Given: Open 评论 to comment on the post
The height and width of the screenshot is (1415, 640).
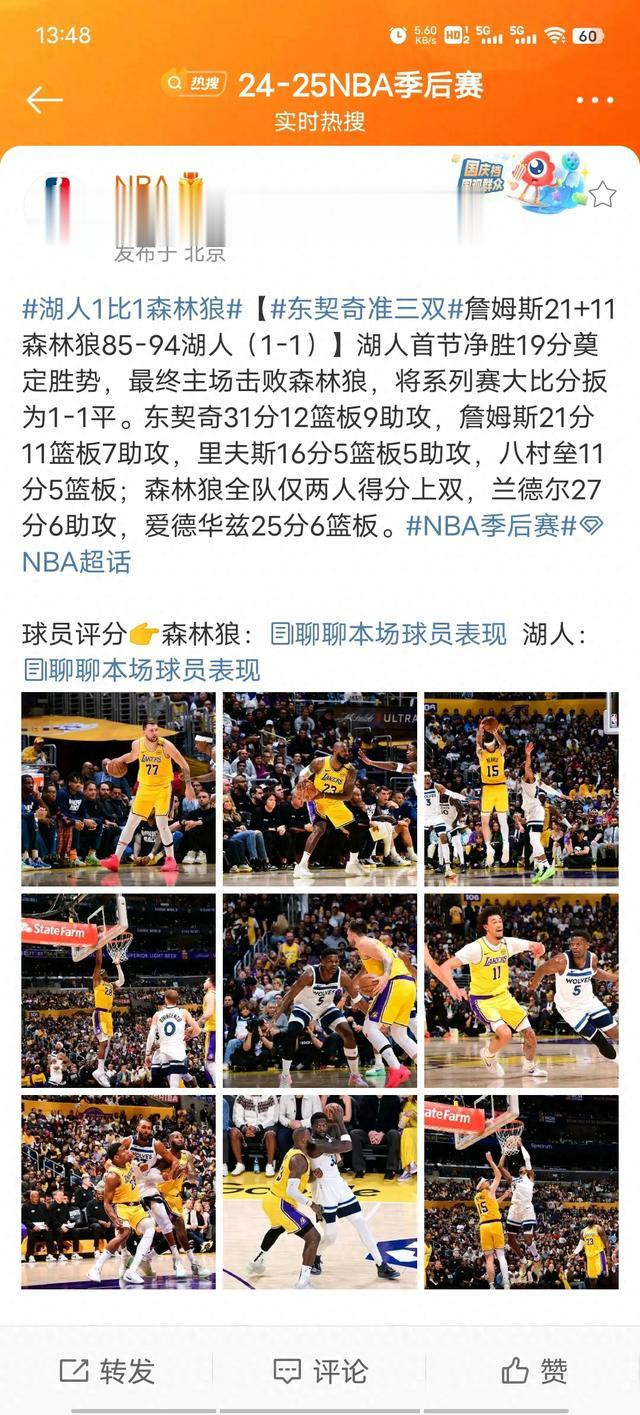Looking at the screenshot, I should [x=320, y=1370].
